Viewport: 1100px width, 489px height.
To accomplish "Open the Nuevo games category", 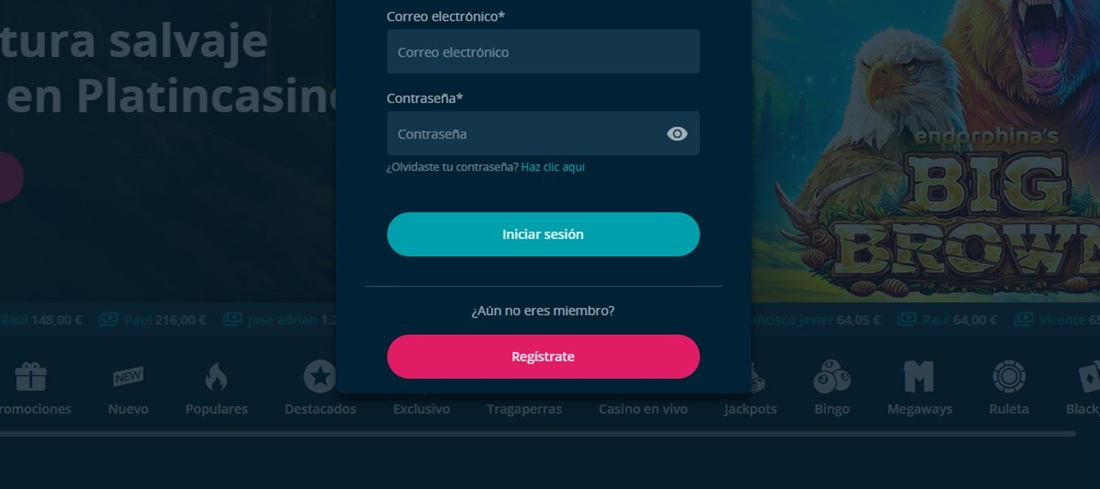I will [x=128, y=392].
